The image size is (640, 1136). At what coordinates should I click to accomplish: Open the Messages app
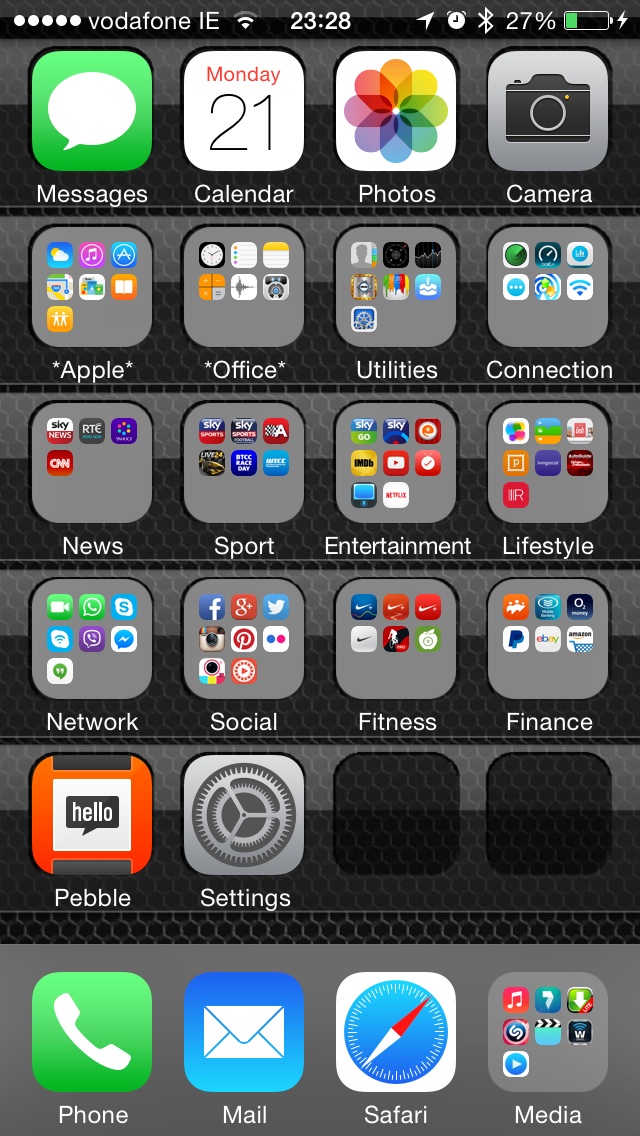pos(92,111)
